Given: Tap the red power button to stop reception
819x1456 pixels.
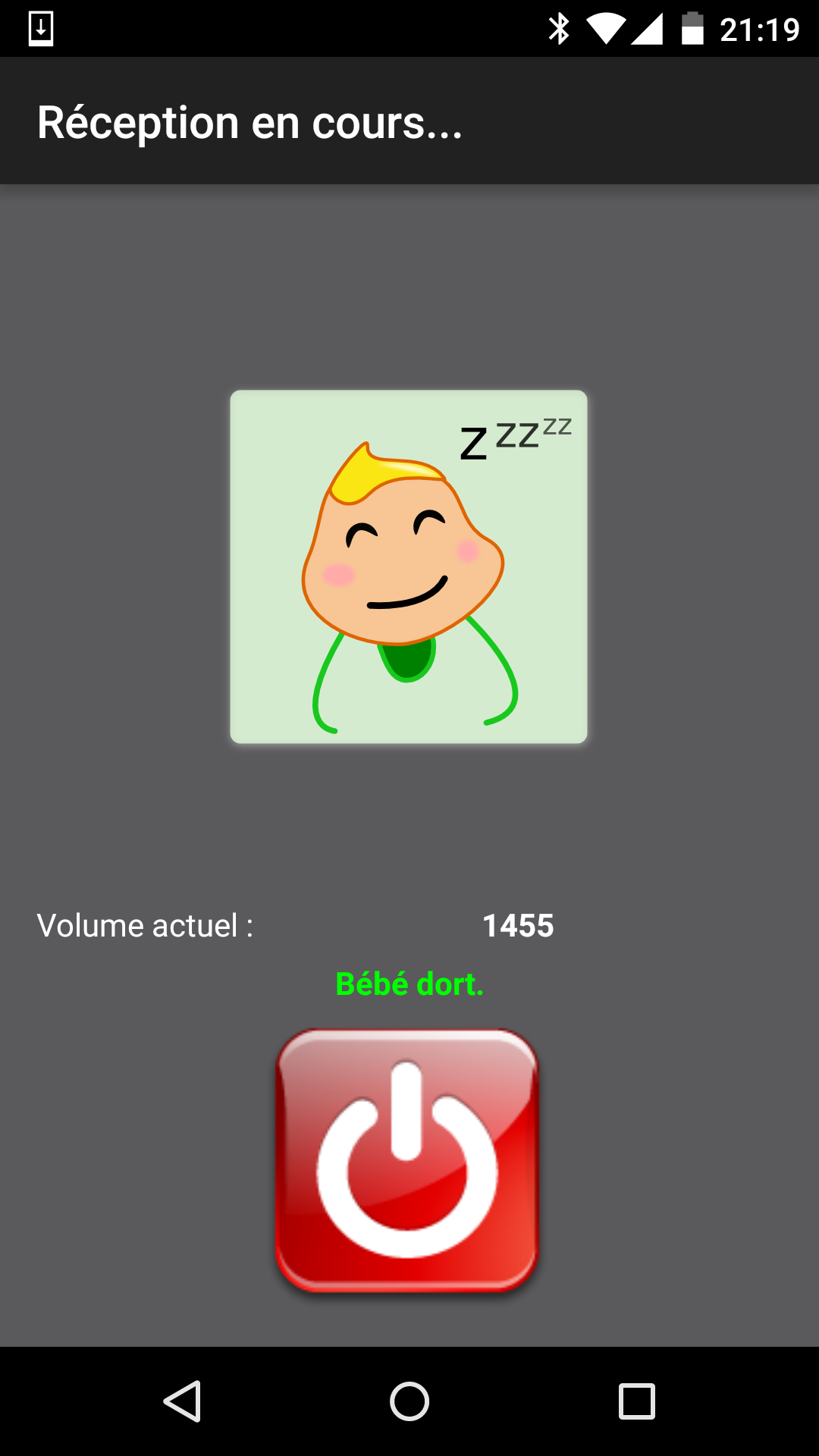Looking at the screenshot, I should tap(407, 1160).
